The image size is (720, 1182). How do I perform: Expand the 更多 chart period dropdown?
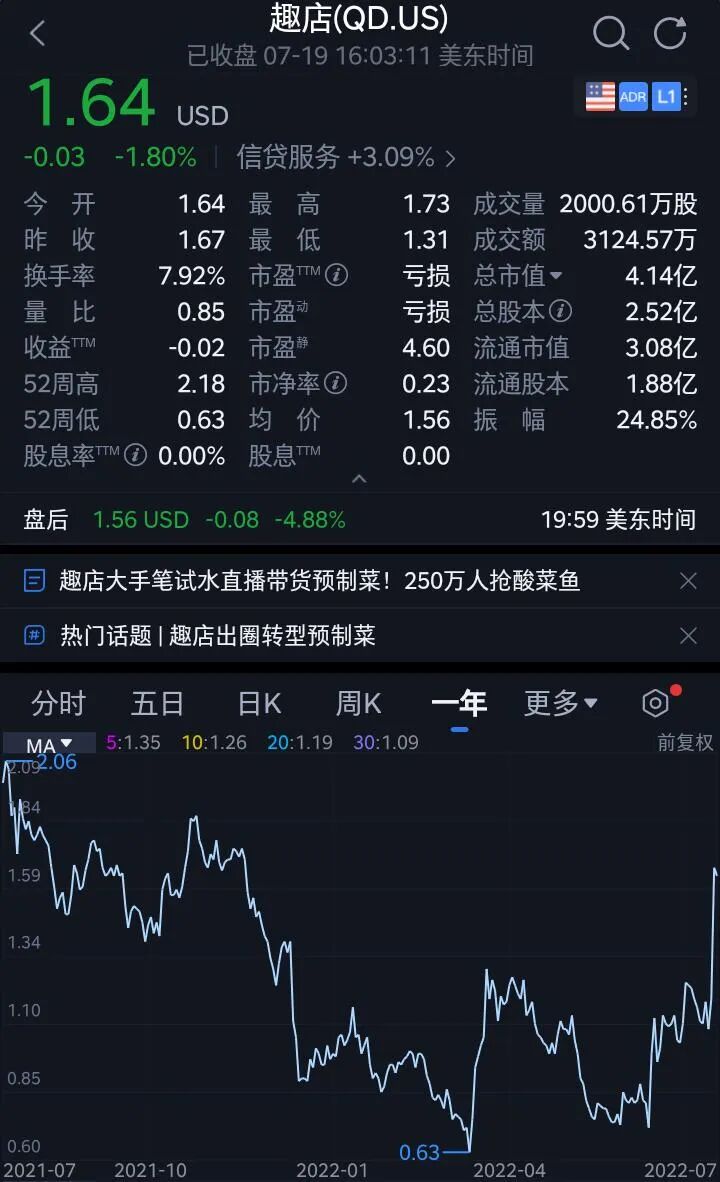pos(560,704)
